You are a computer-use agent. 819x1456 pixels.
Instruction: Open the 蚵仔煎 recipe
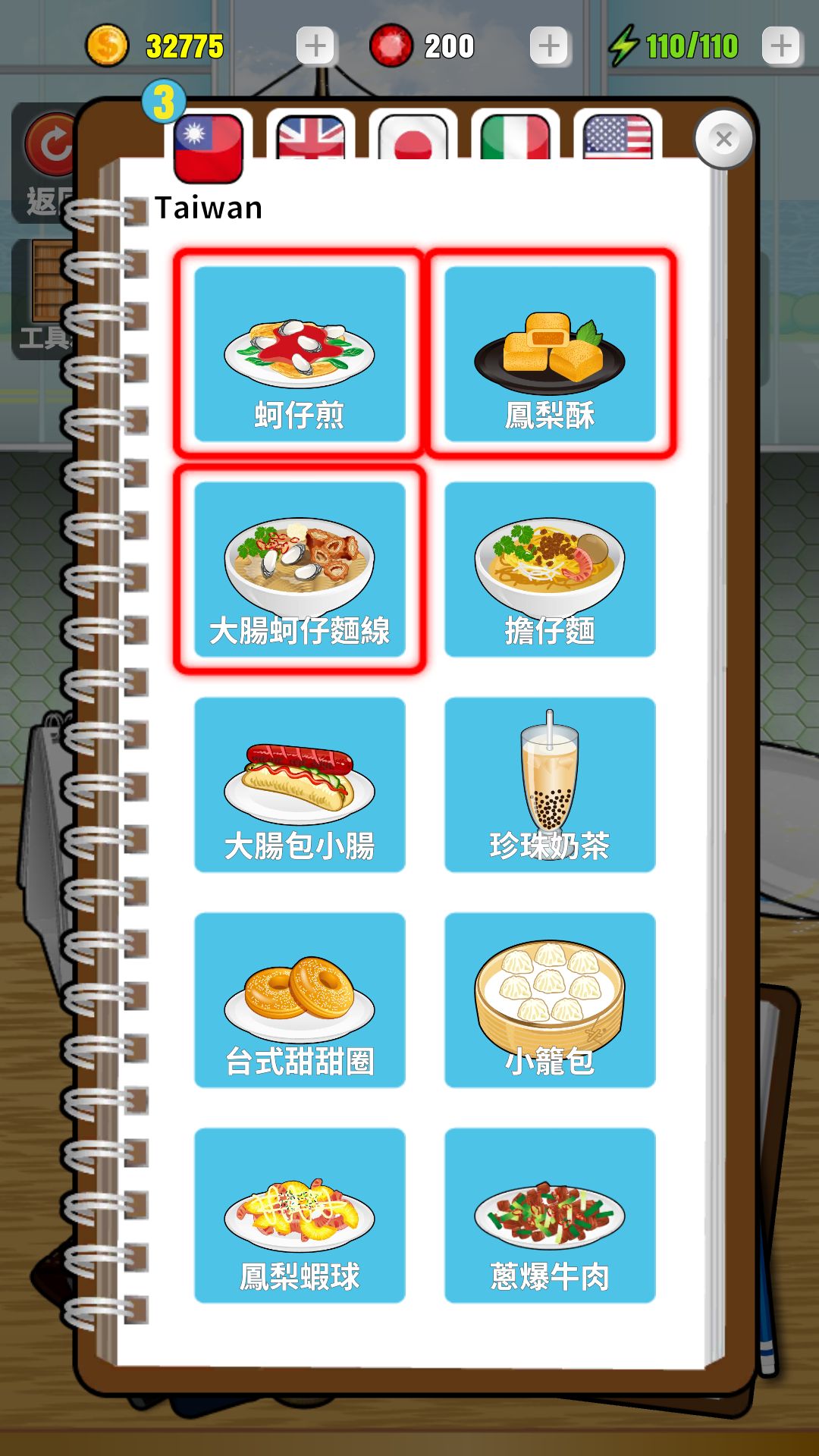[300, 353]
